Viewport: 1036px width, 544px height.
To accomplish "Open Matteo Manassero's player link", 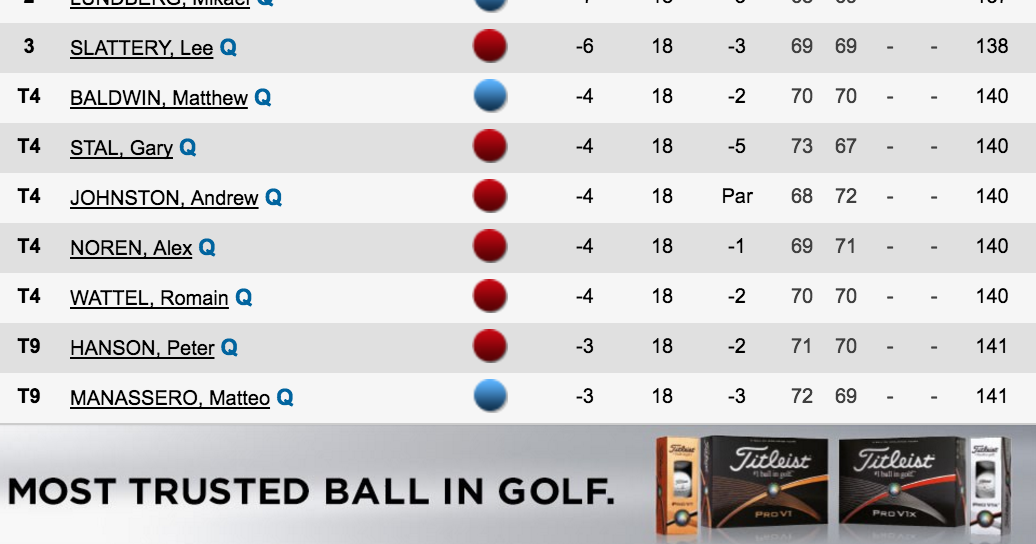I will [170, 398].
